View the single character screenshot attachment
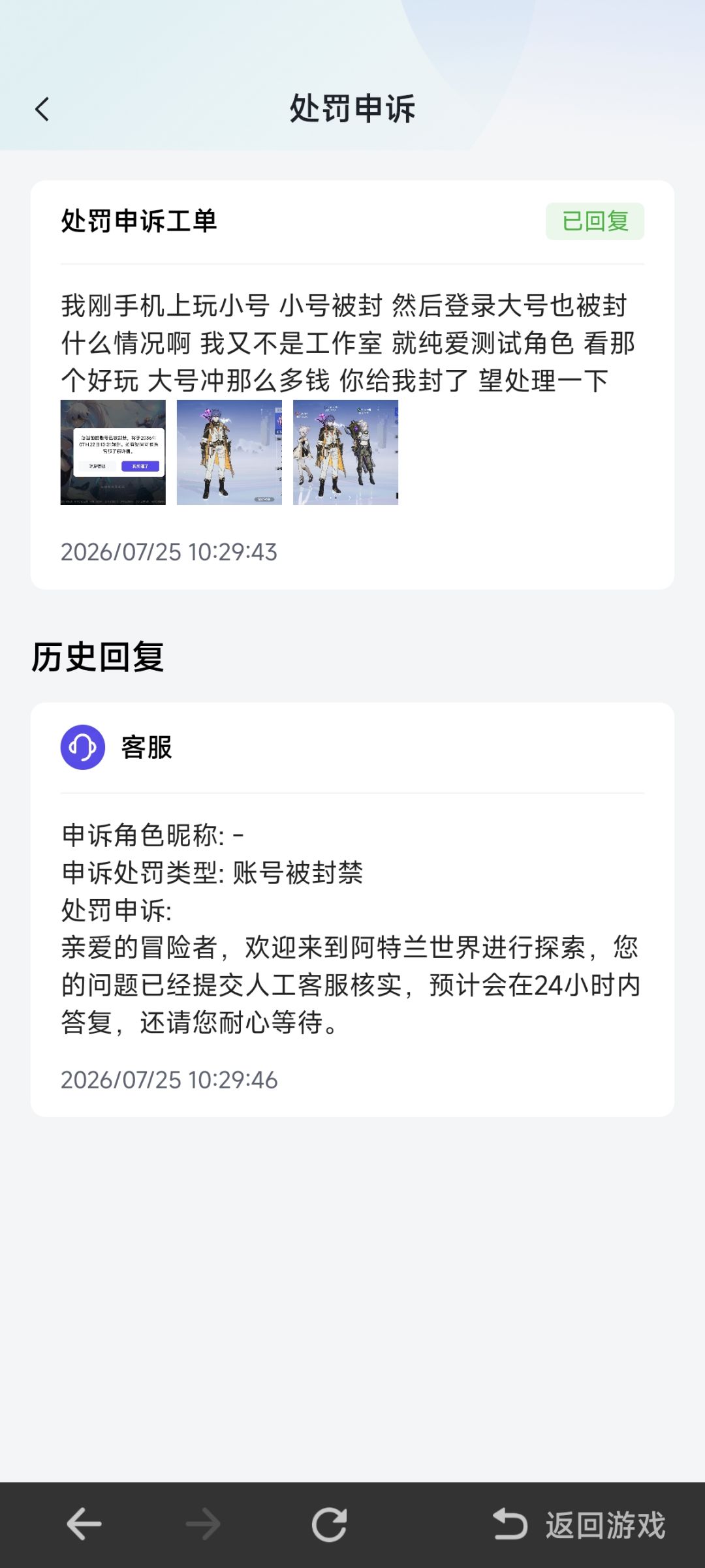Image resolution: width=705 pixels, height=1568 pixels. (229, 452)
